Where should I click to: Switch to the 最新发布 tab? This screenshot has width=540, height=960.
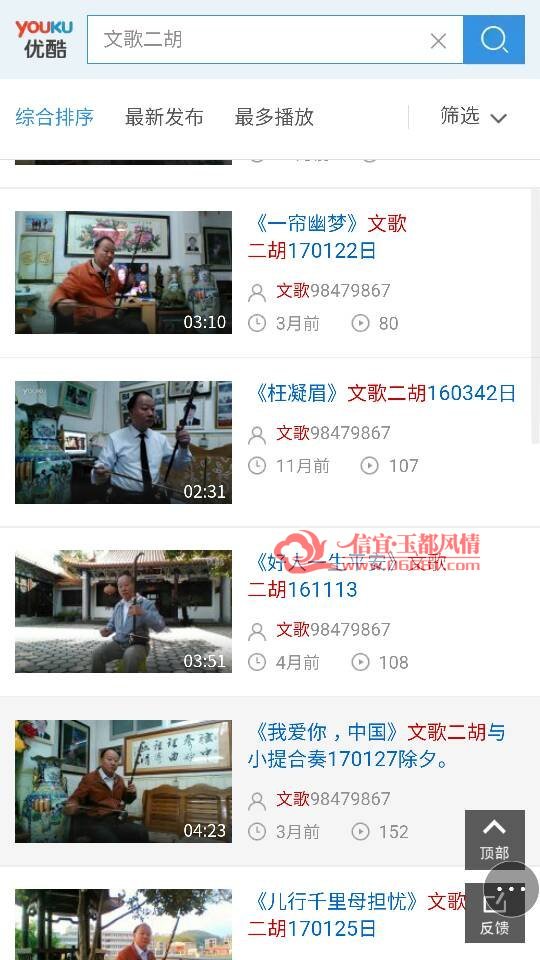[164, 117]
